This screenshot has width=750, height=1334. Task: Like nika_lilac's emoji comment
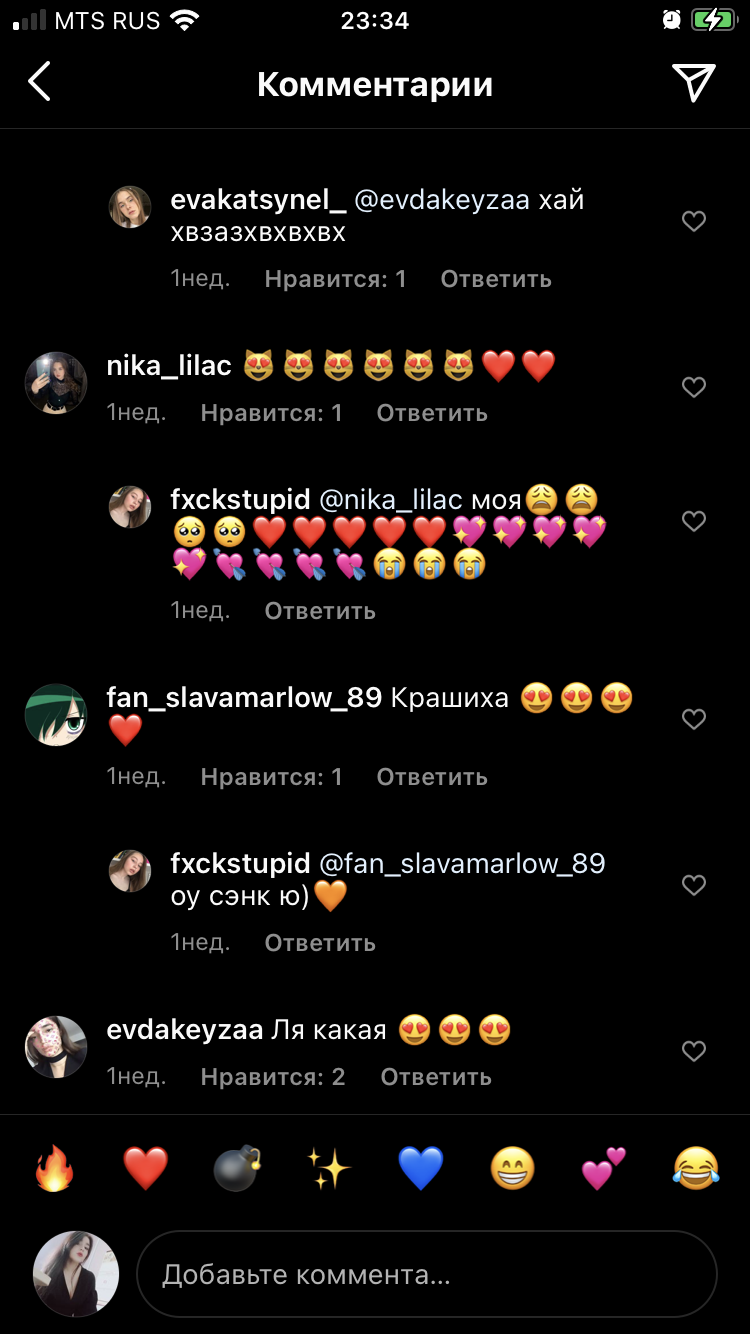click(x=694, y=387)
